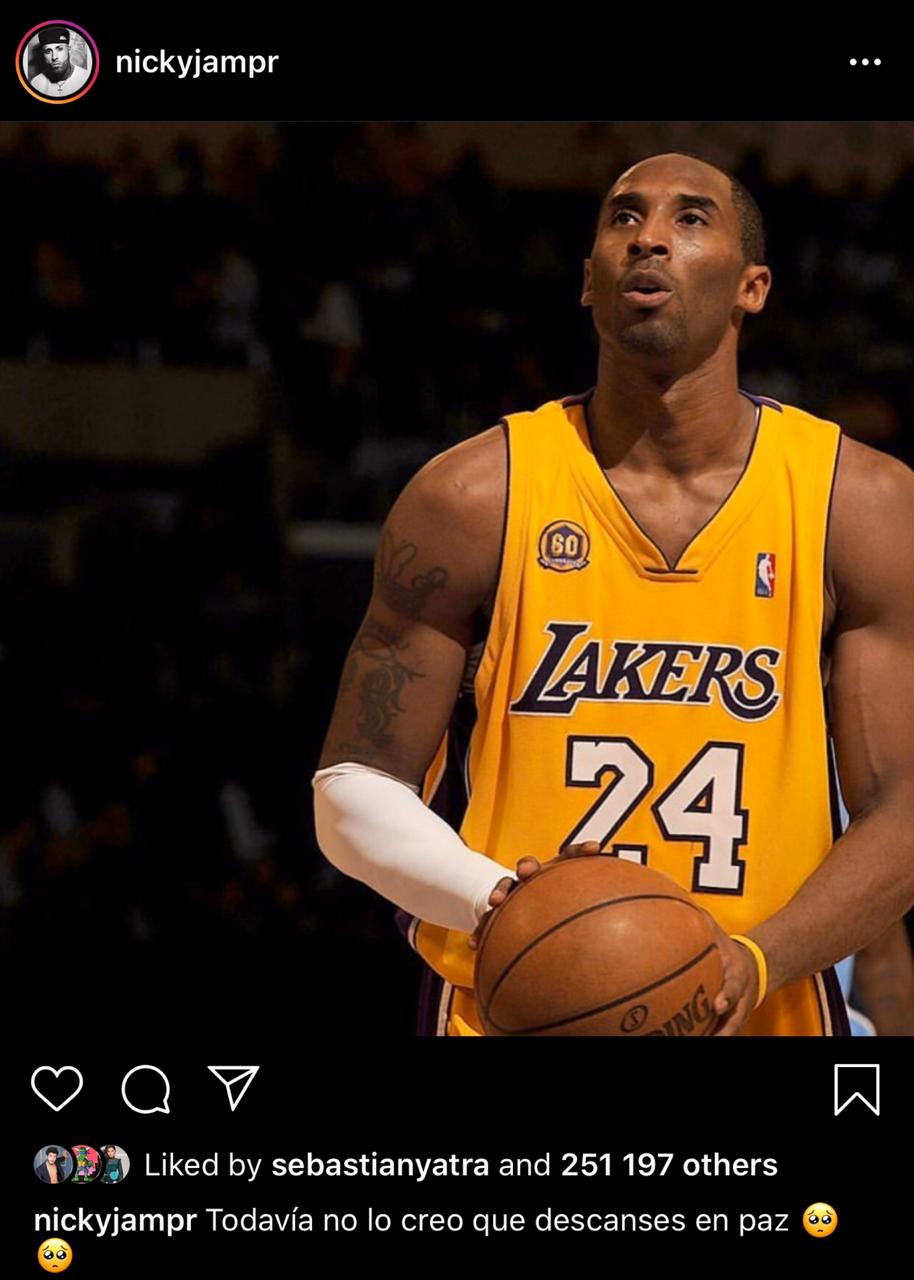The image size is (914, 1280).
Task: Open the post's three-dot options menu
Action: [864, 62]
